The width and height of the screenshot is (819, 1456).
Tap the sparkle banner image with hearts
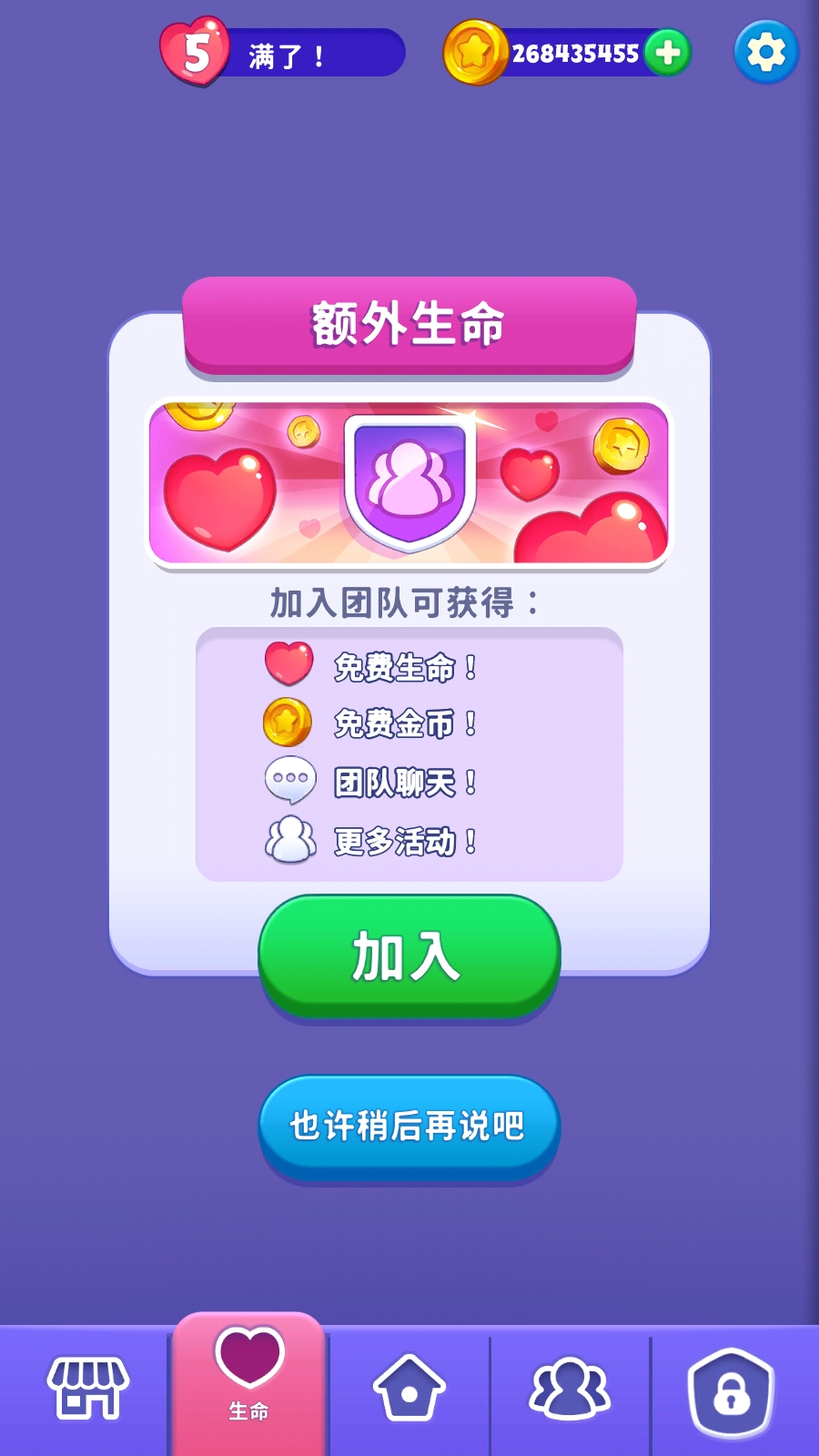tap(409, 480)
